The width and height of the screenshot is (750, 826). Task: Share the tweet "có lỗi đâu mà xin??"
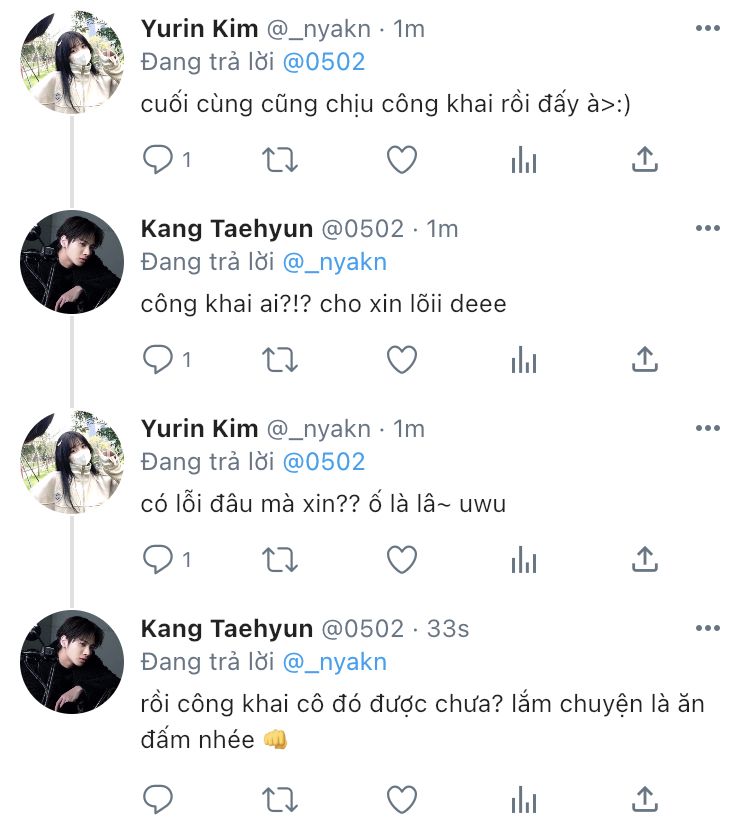tap(645, 559)
